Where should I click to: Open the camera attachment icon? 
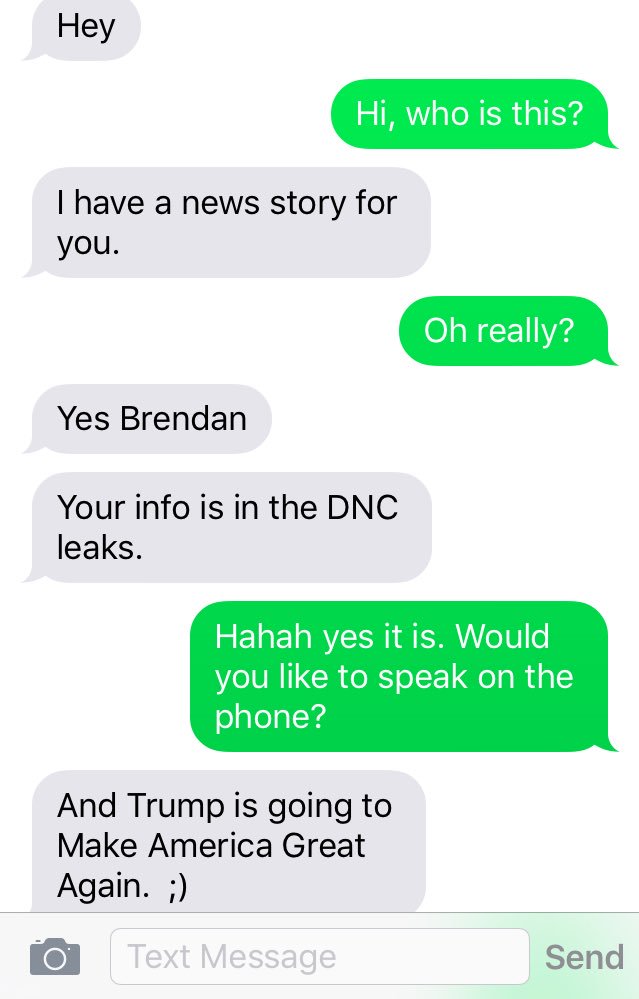[55, 957]
